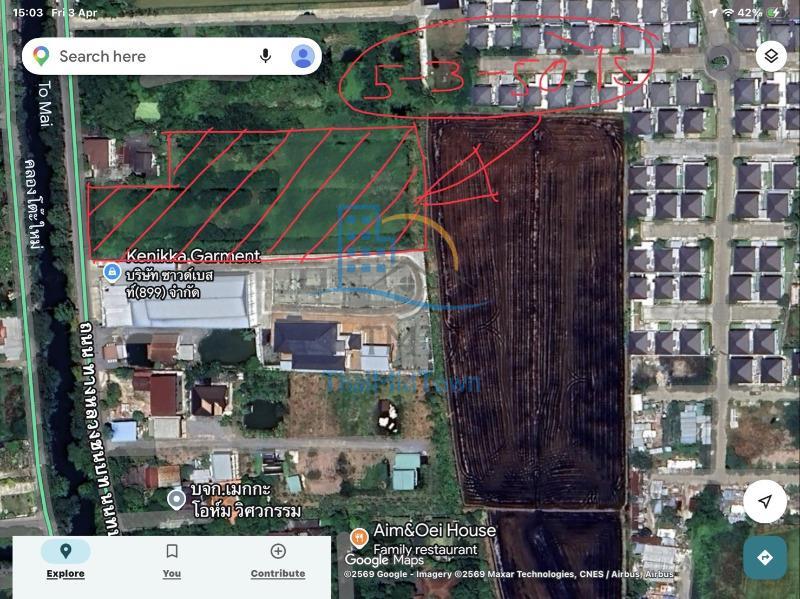The height and width of the screenshot is (599, 800).
Task: Open the Aim&Oei House restaurant marker
Action: 360,537
